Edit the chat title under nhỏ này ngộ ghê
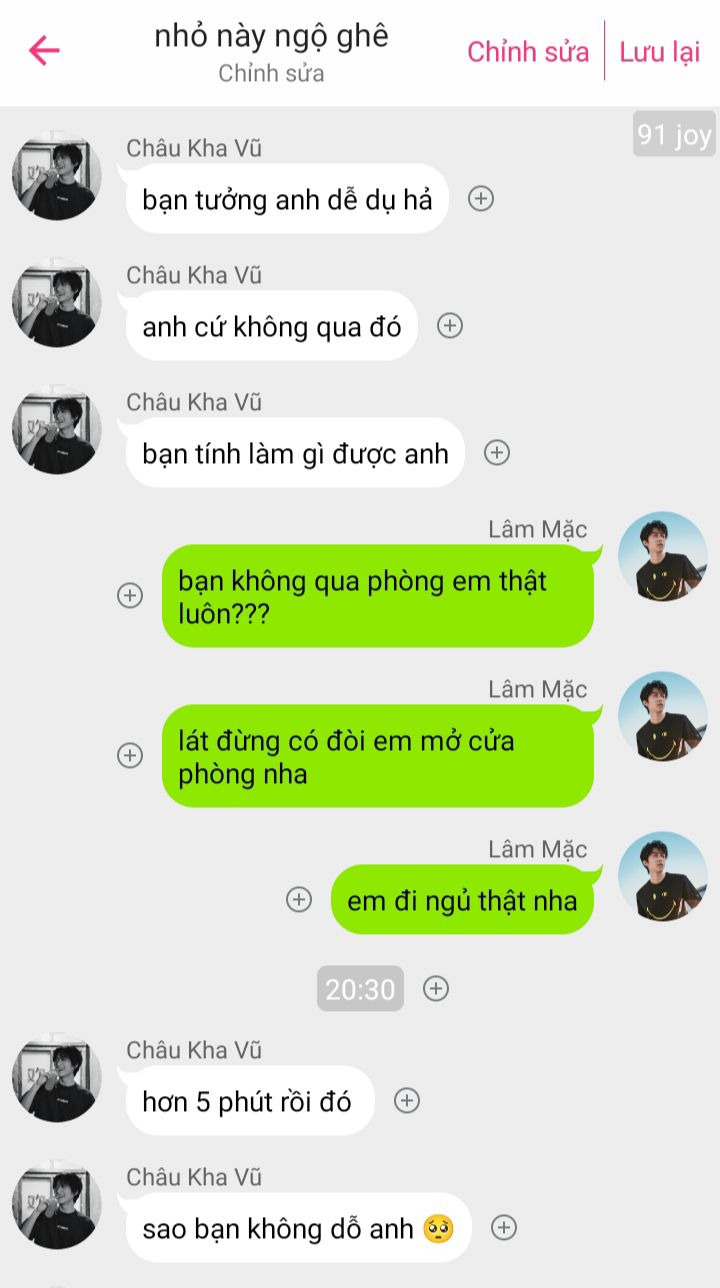The image size is (720, 1288). pos(271,73)
